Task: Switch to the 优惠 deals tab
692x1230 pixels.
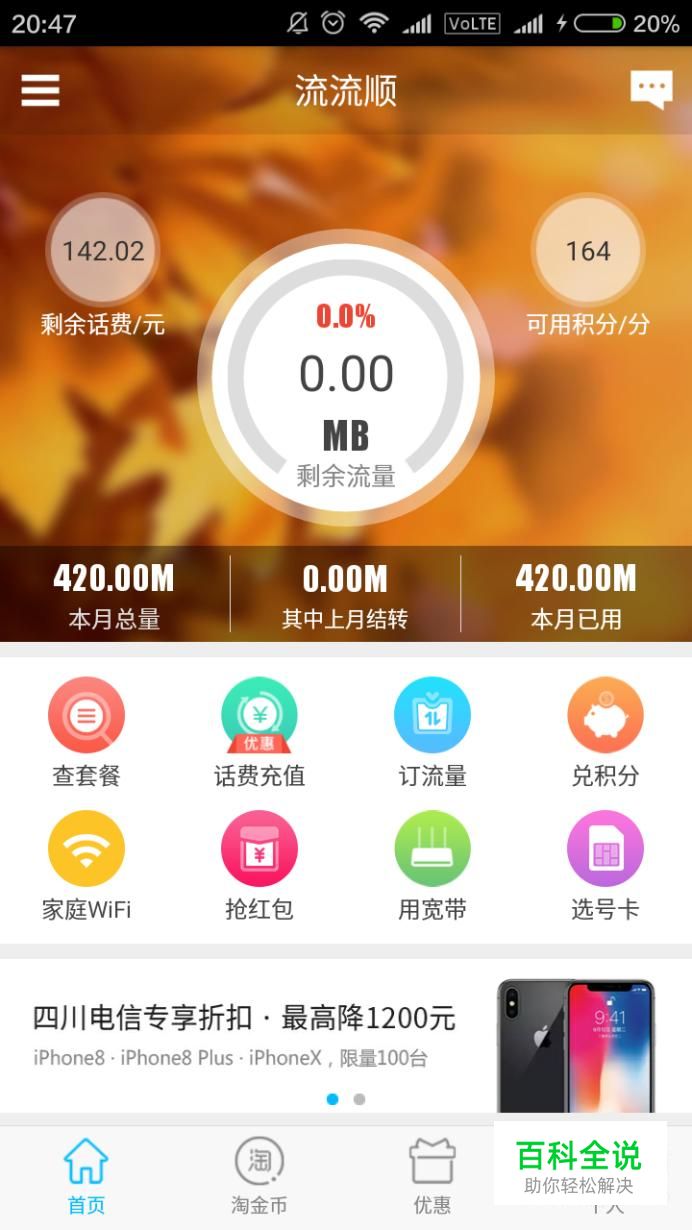Action: pos(432,1175)
